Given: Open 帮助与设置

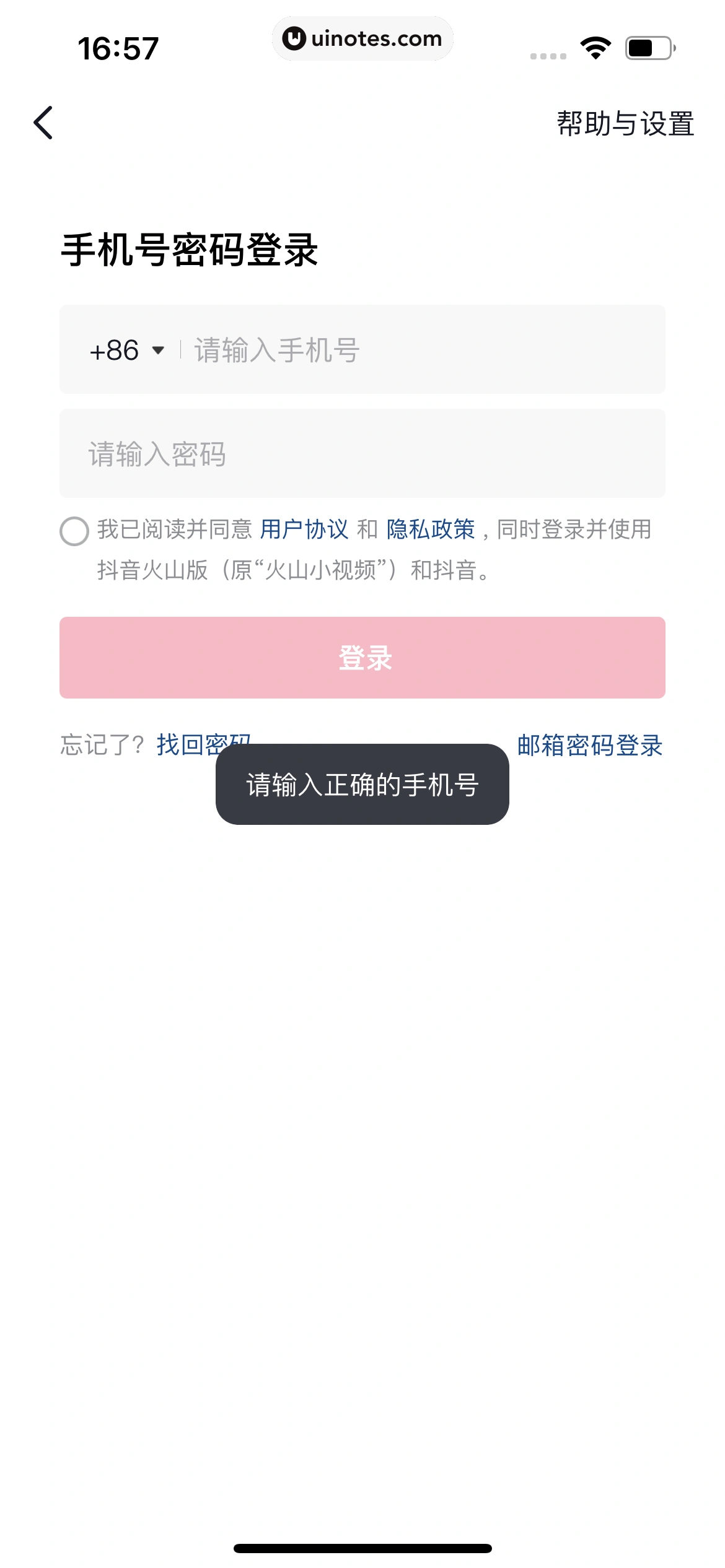Looking at the screenshot, I should [x=625, y=124].
